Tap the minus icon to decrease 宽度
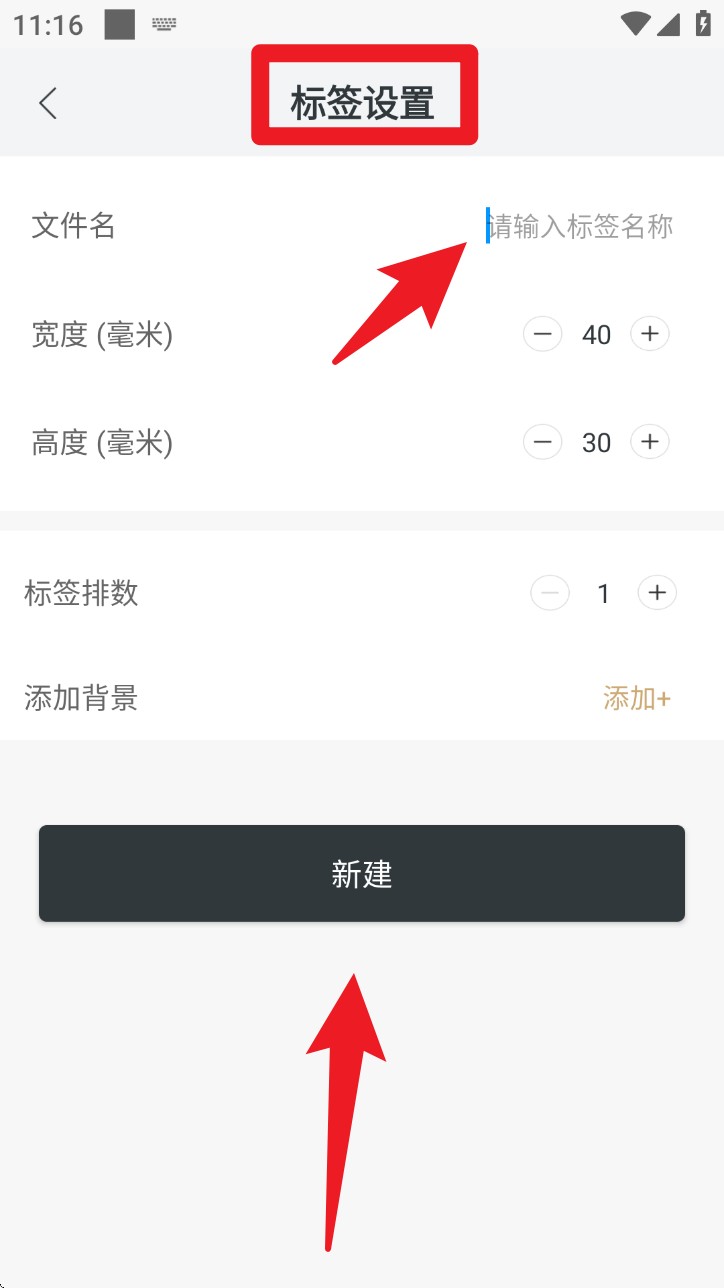The width and height of the screenshot is (724, 1288). (x=543, y=334)
